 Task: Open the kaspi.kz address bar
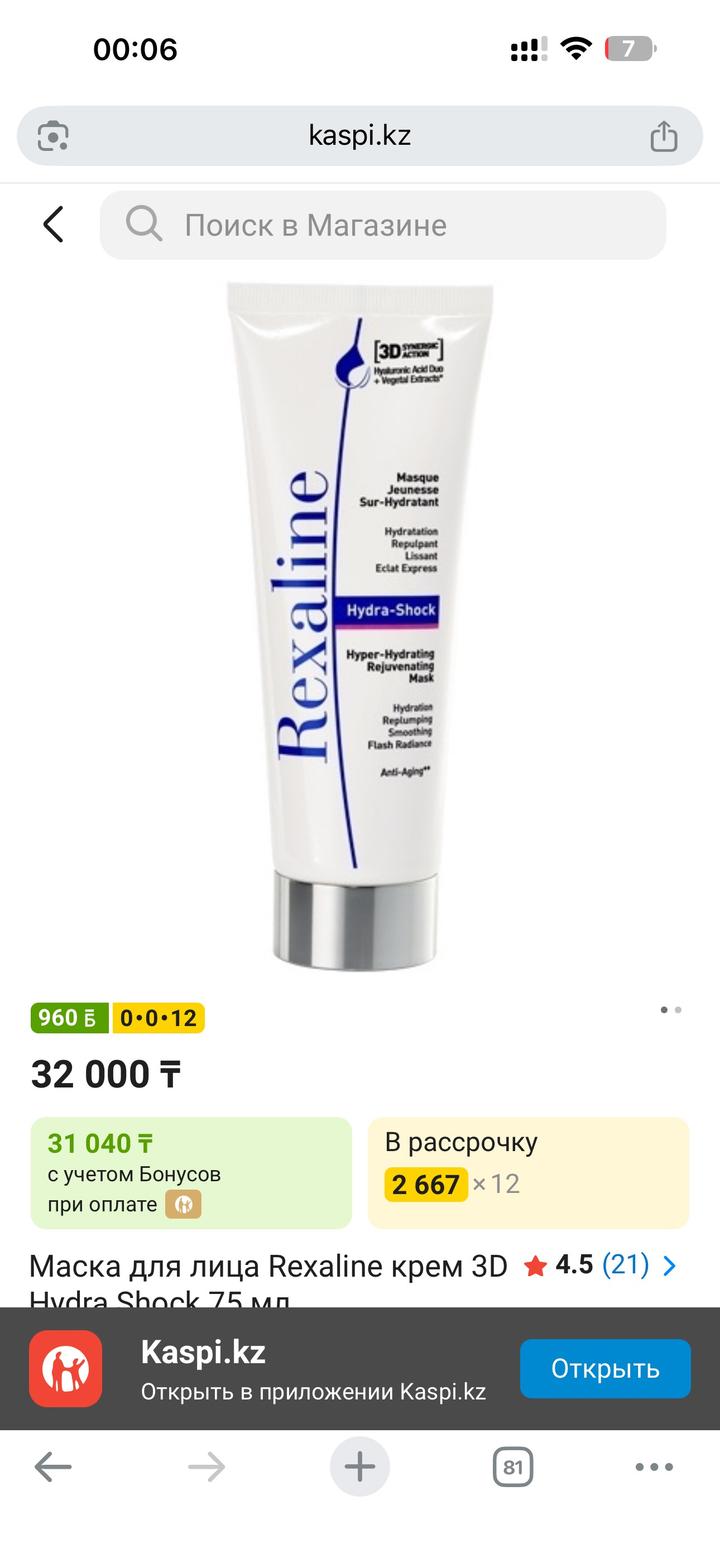pyautogui.click(x=360, y=136)
